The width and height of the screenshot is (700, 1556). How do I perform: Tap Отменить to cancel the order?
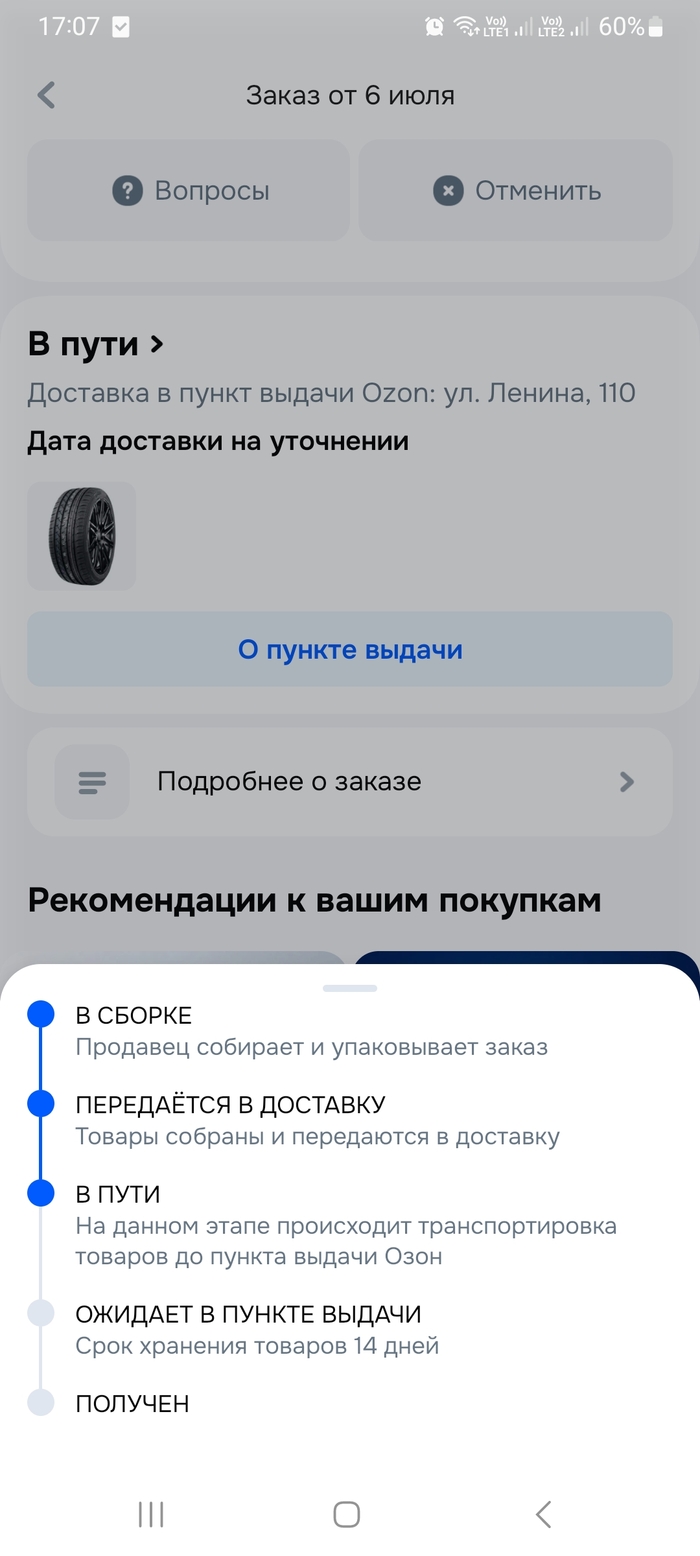[x=516, y=190]
